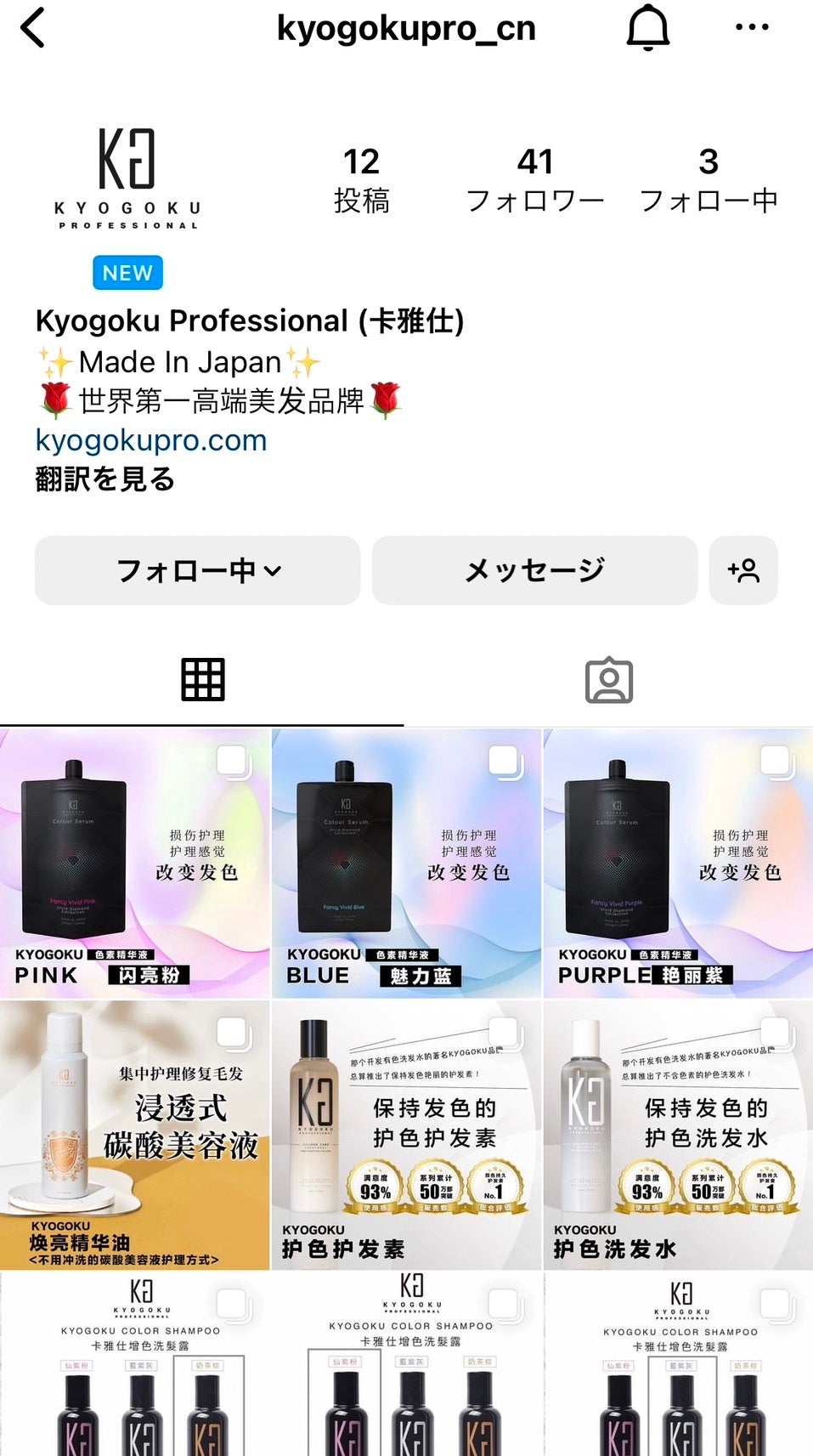813x1456 pixels.
Task: Open the three-dot overflow menu
Action: coord(752,28)
